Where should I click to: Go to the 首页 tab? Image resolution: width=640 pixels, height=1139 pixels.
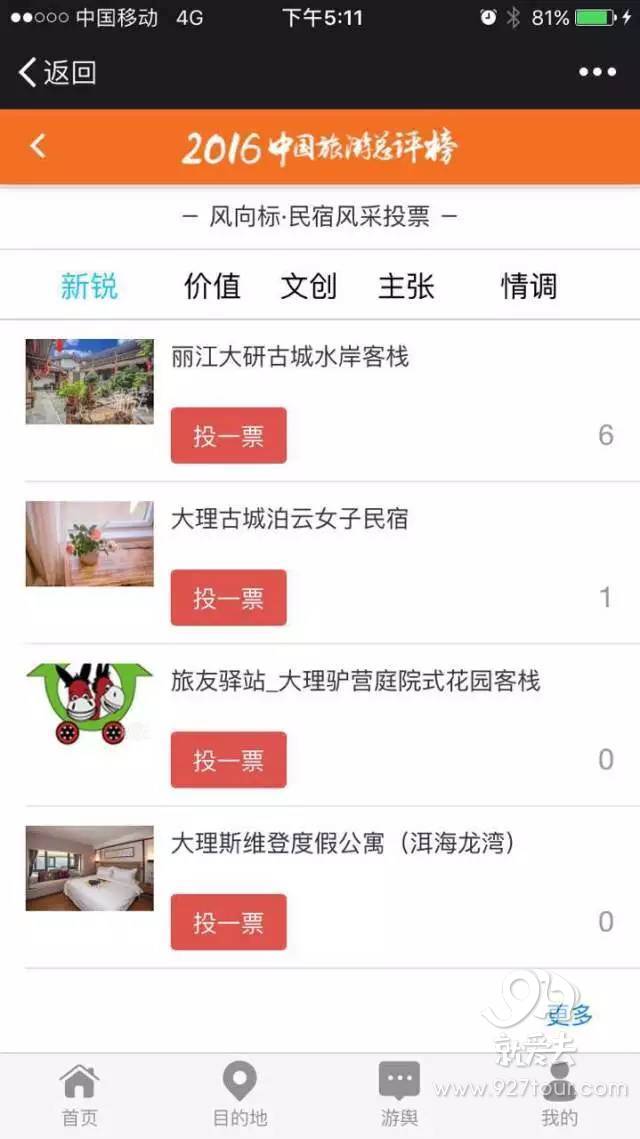pos(80,1095)
